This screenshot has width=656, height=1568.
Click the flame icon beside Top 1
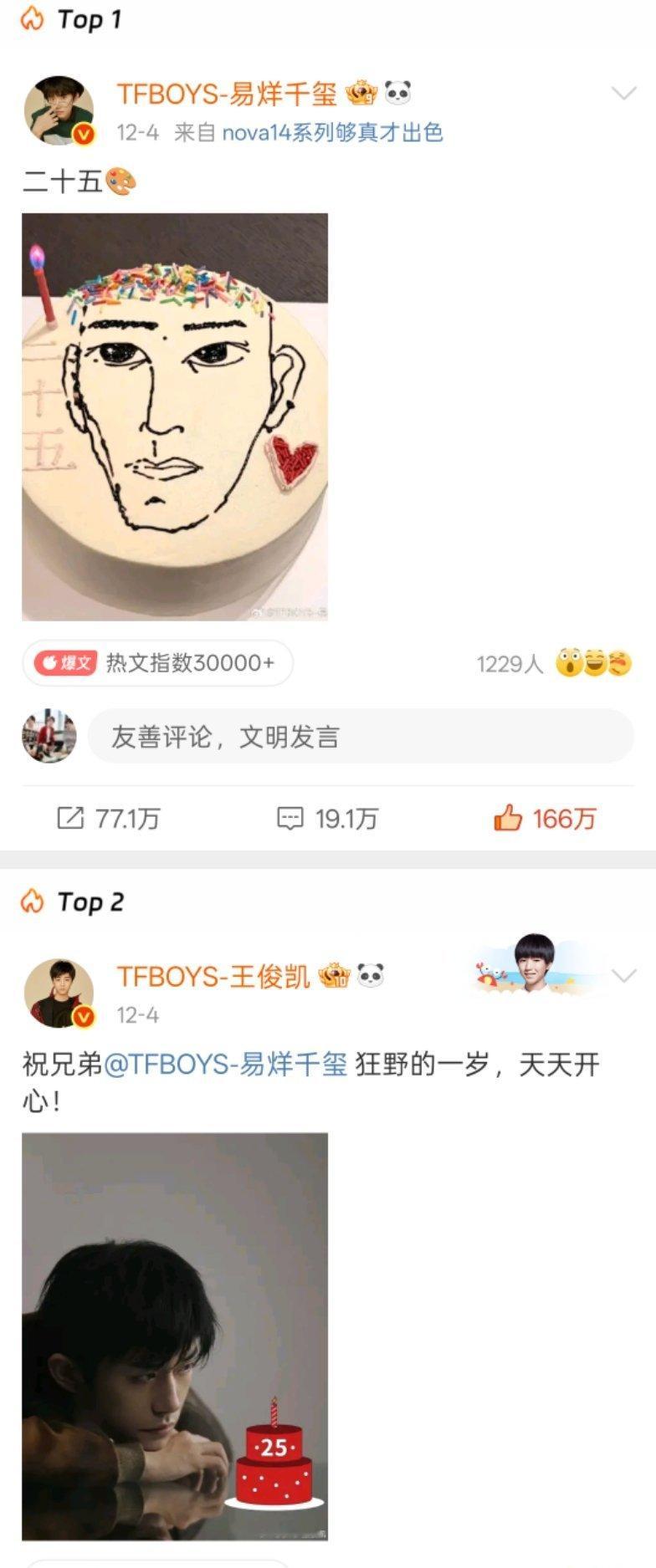tap(33, 18)
